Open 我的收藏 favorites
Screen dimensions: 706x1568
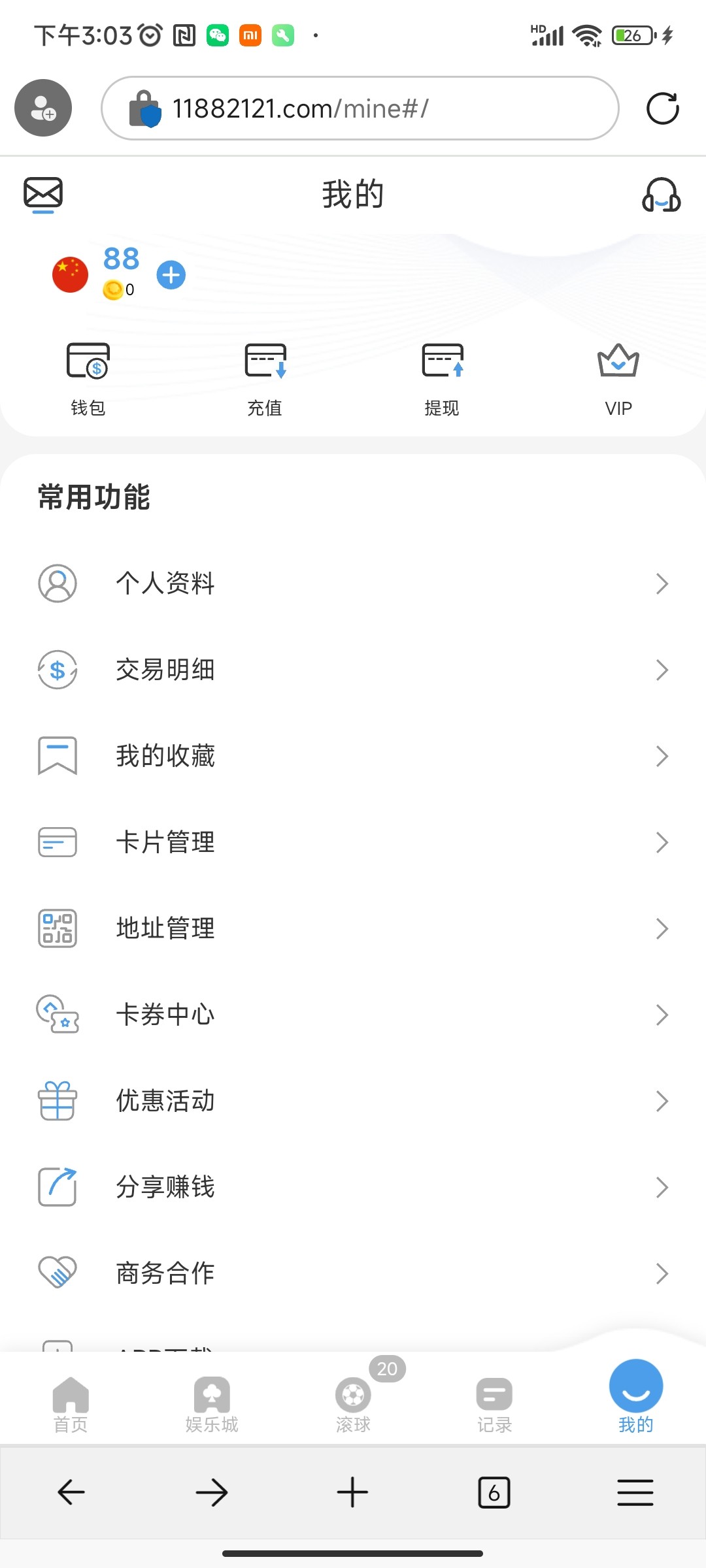pyautogui.click(x=353, y=756)
